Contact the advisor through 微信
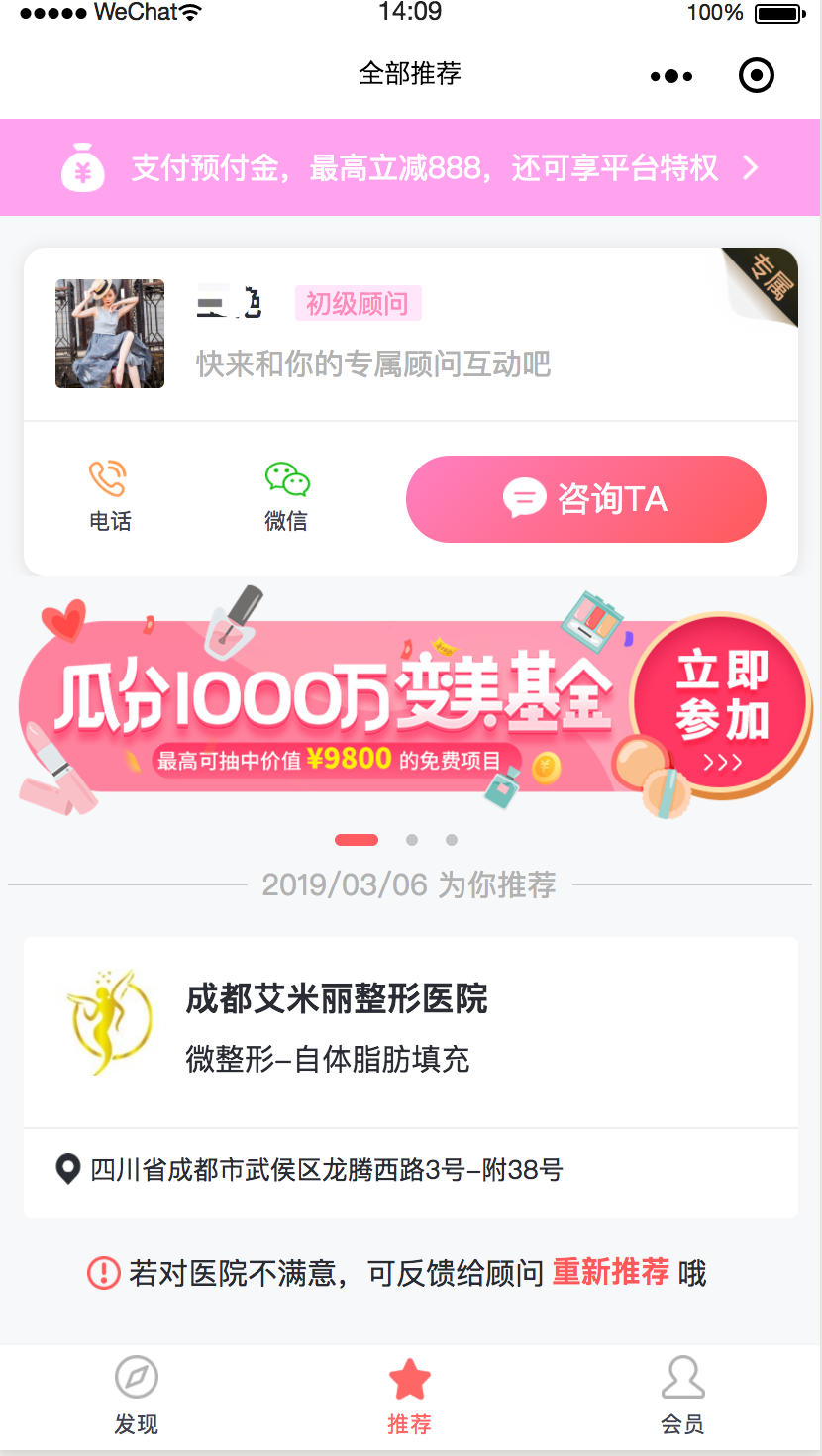This screenshot has height=1456, width=822. pos(286,495)
